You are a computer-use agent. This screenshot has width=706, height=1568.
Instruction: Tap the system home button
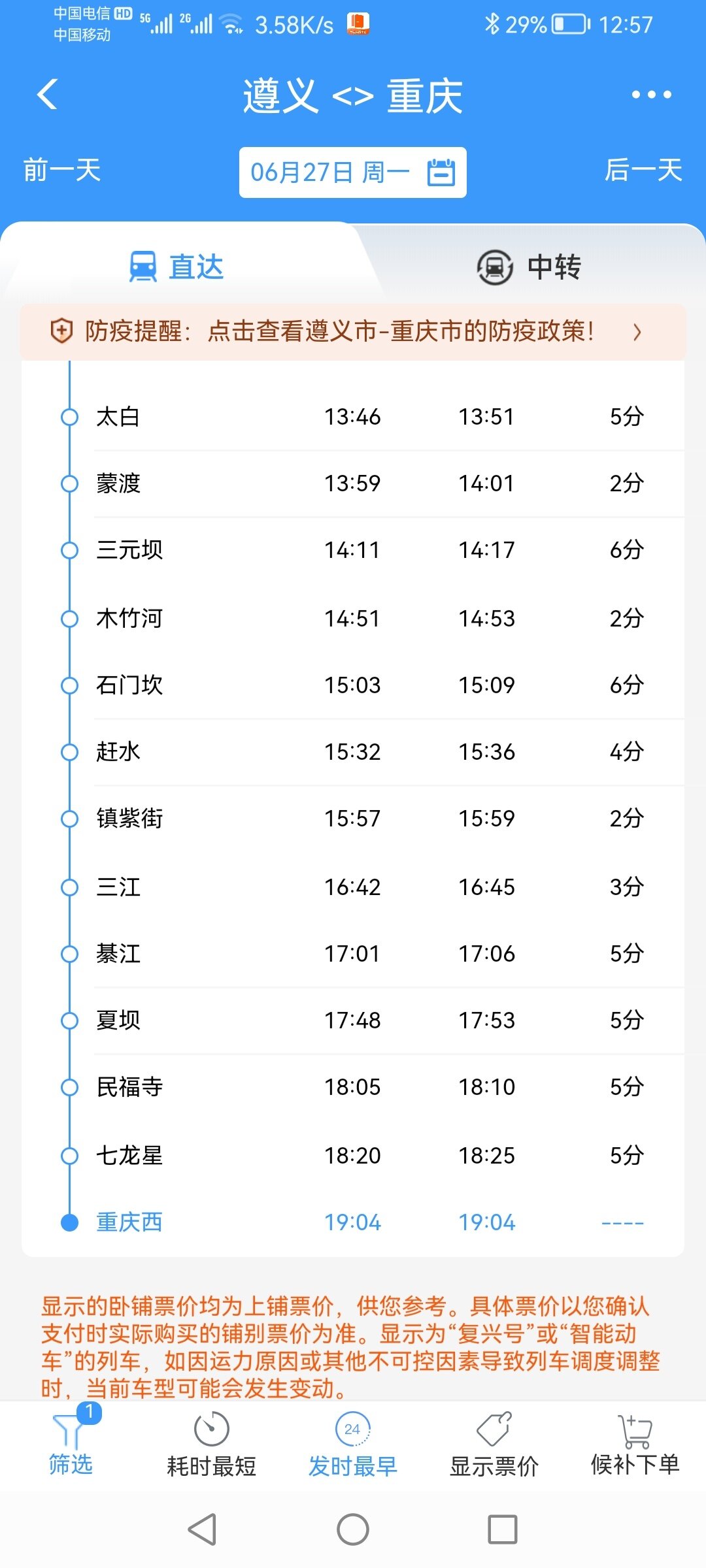(353, 1529)
